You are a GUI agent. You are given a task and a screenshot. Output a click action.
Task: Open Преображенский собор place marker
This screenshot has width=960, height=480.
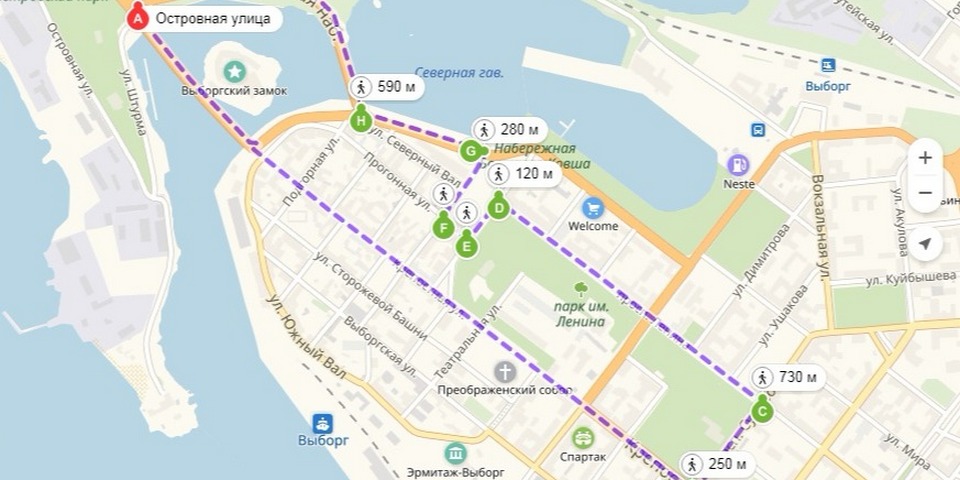[x=505, y=372]
